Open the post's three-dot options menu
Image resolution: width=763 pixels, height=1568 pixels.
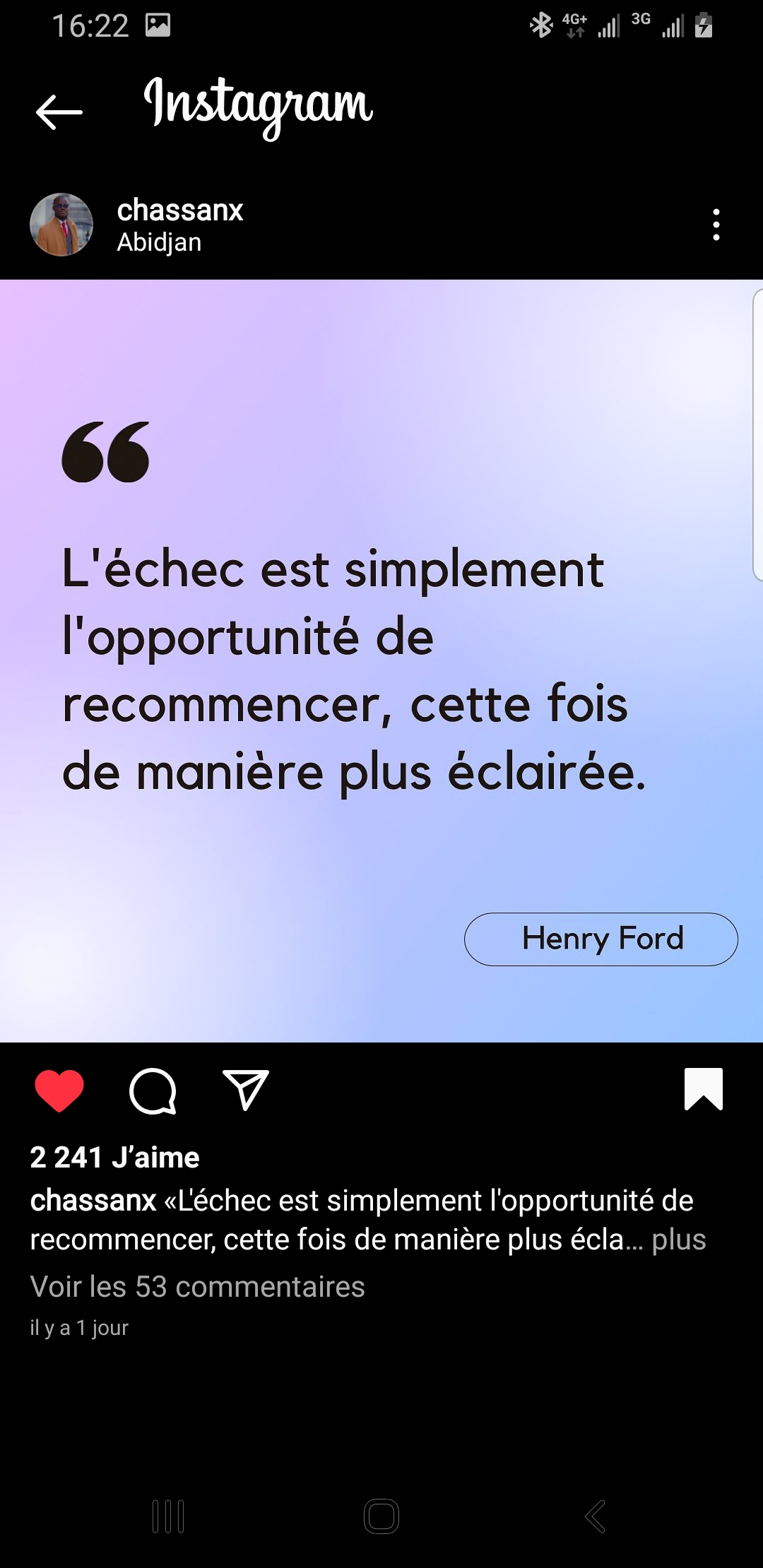(x=716, y=225)
